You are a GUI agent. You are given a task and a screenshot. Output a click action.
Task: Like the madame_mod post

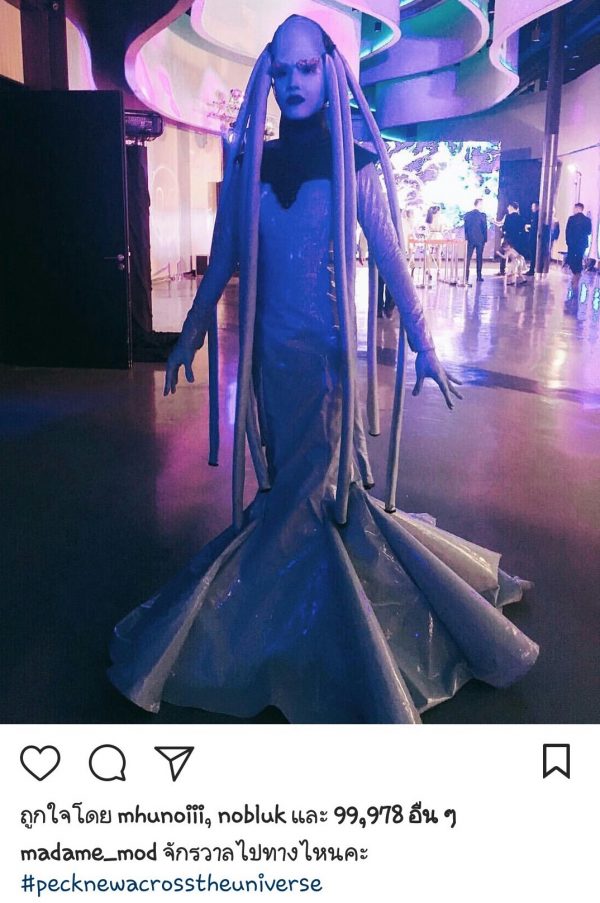click(40, 763)
